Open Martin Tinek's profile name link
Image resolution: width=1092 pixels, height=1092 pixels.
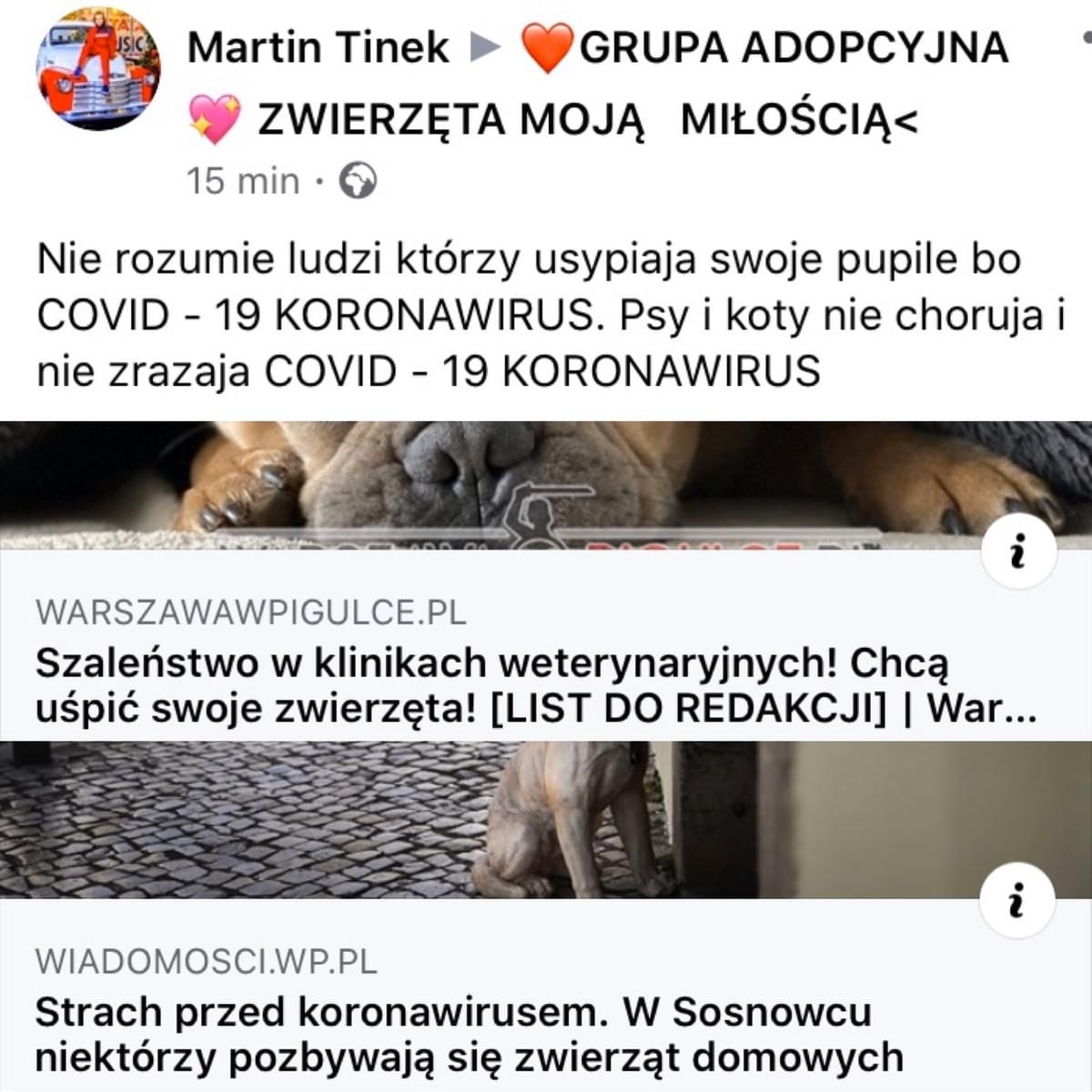pyautogui.click(x=318, y=47)
